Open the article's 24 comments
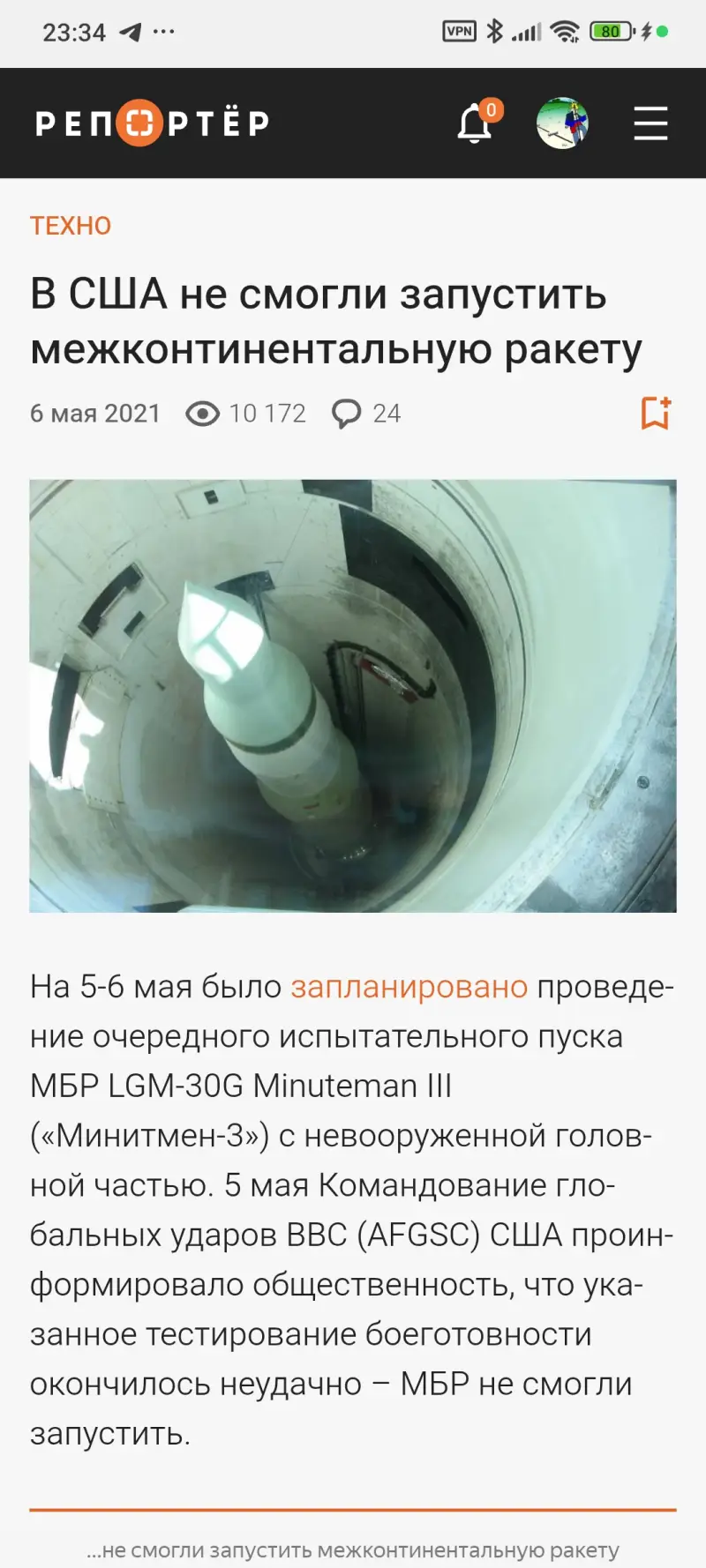Screen dimensions: 706x1568 point(366,414)
